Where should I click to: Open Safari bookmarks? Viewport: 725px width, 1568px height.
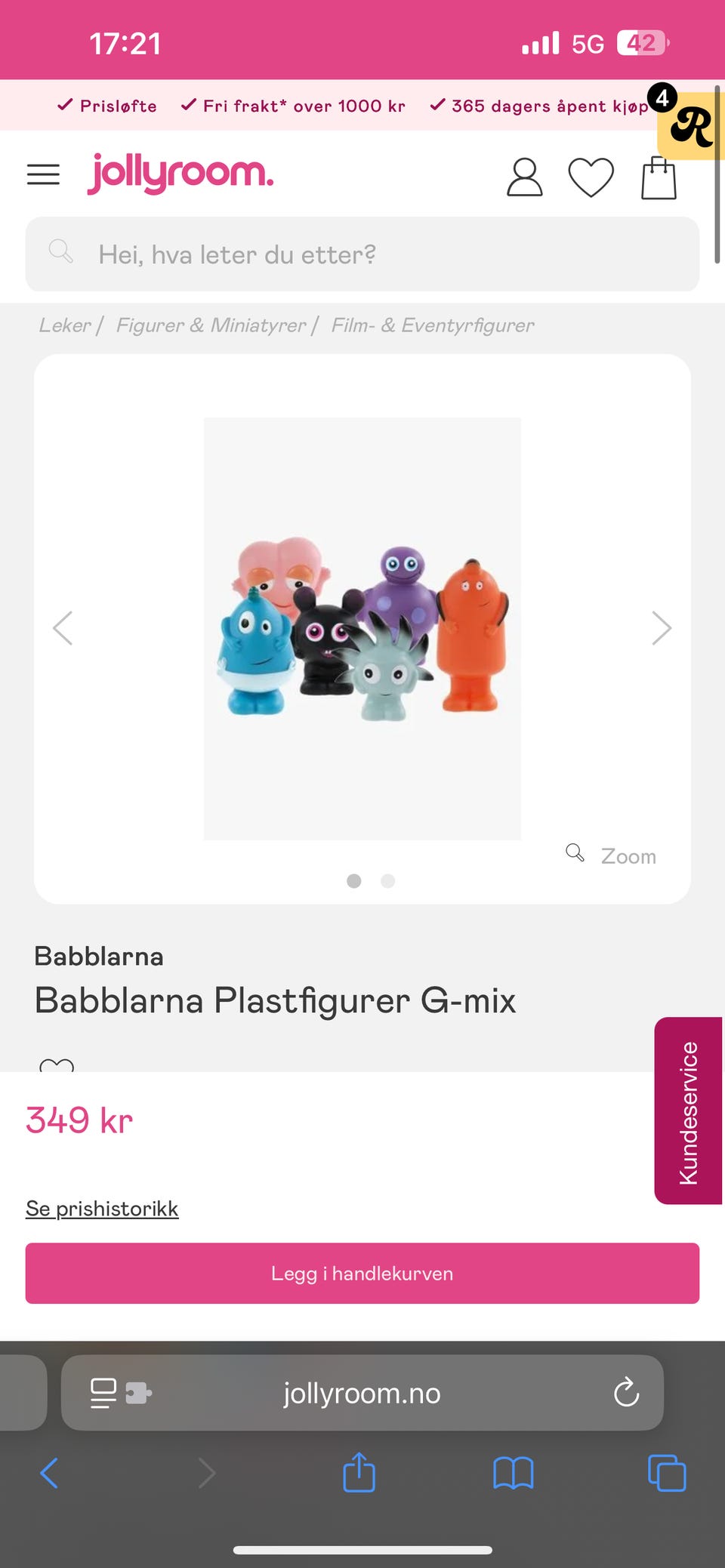[x=512, y=1472]
